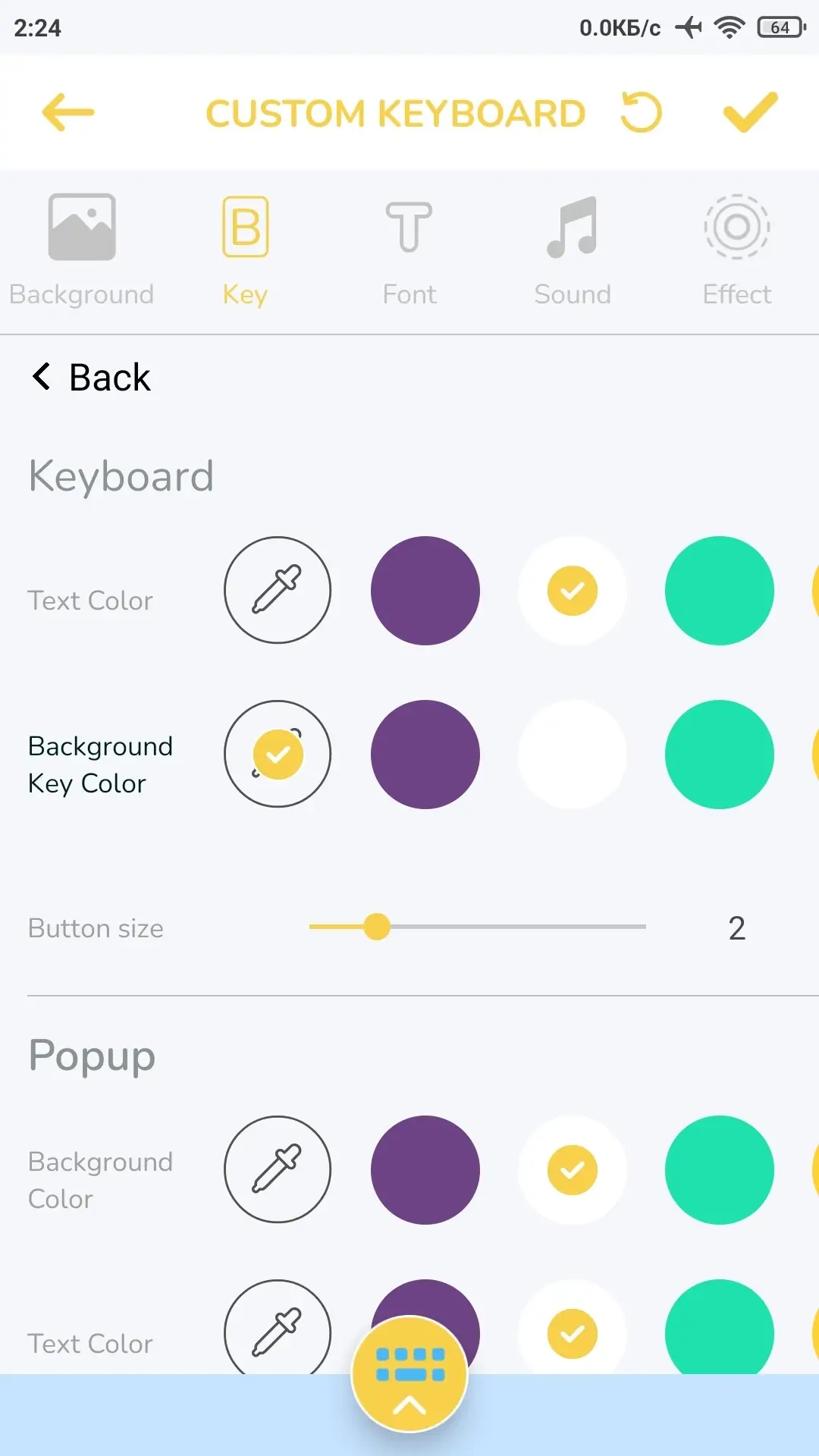Tap the Button size slider track

[478, 927]
